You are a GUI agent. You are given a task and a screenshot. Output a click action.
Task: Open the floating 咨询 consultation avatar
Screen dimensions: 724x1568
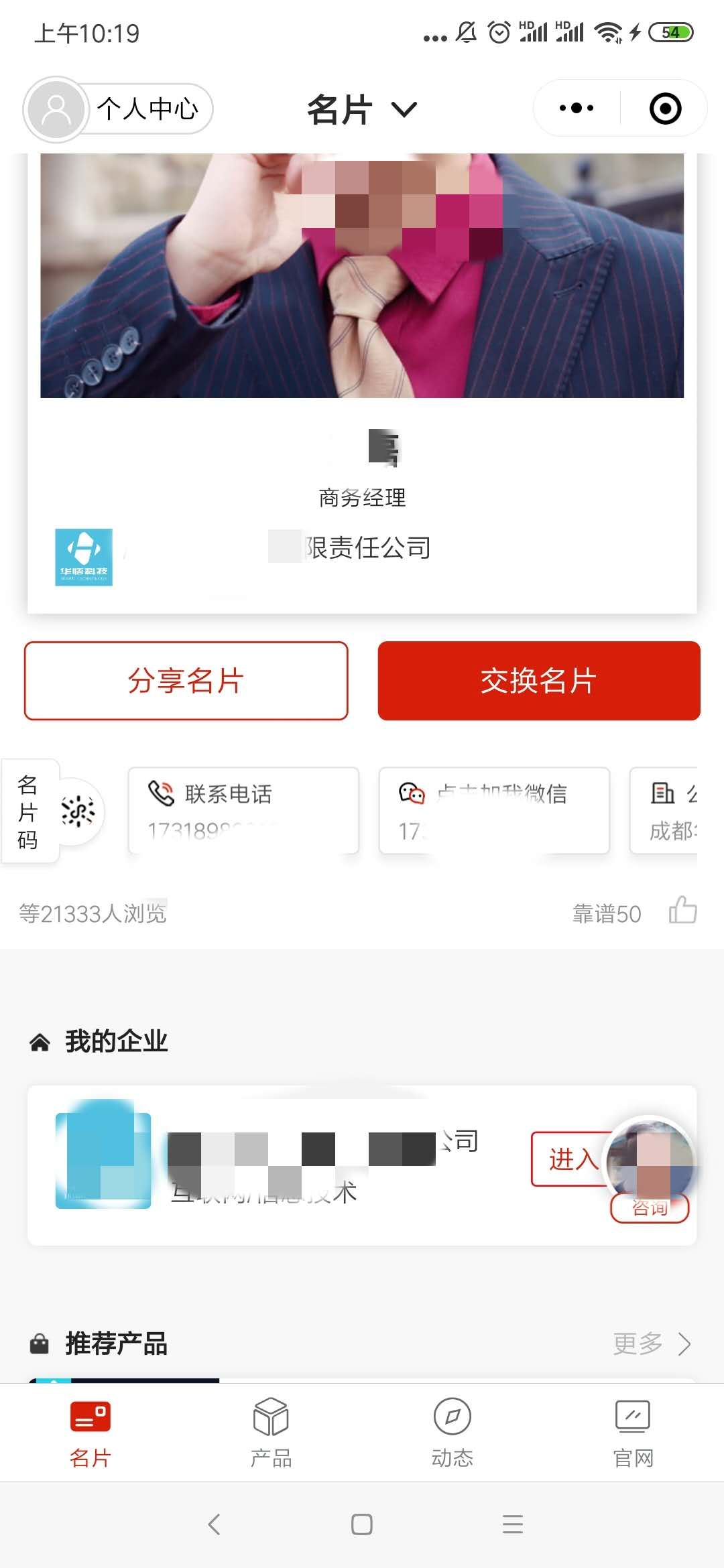tap(650, 1170)
